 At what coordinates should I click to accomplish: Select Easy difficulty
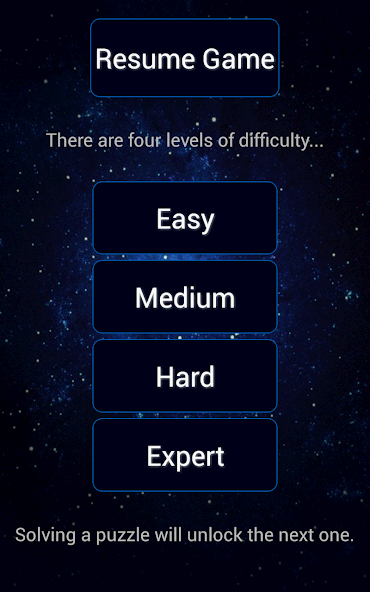[x=185, y=218]
